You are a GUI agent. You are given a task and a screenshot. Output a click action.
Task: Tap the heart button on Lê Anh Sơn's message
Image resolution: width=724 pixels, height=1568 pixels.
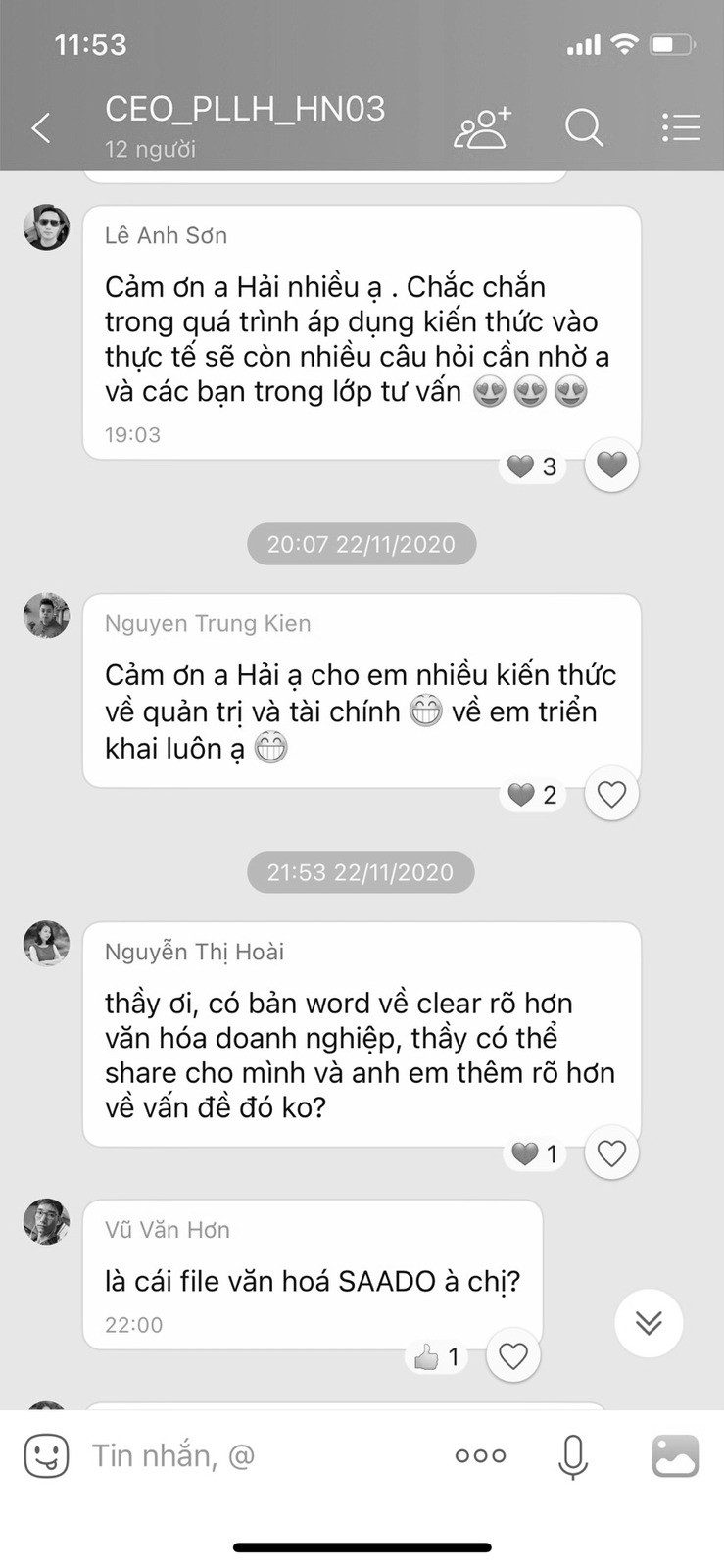[x=611, y=465]
